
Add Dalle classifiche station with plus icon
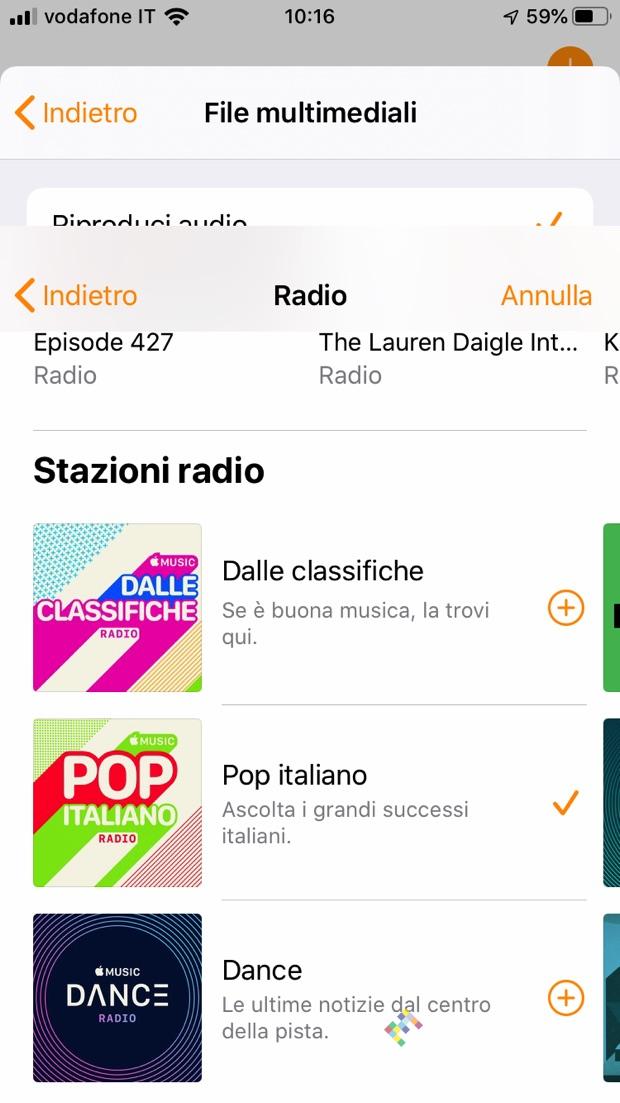click(x=566, y=607)
